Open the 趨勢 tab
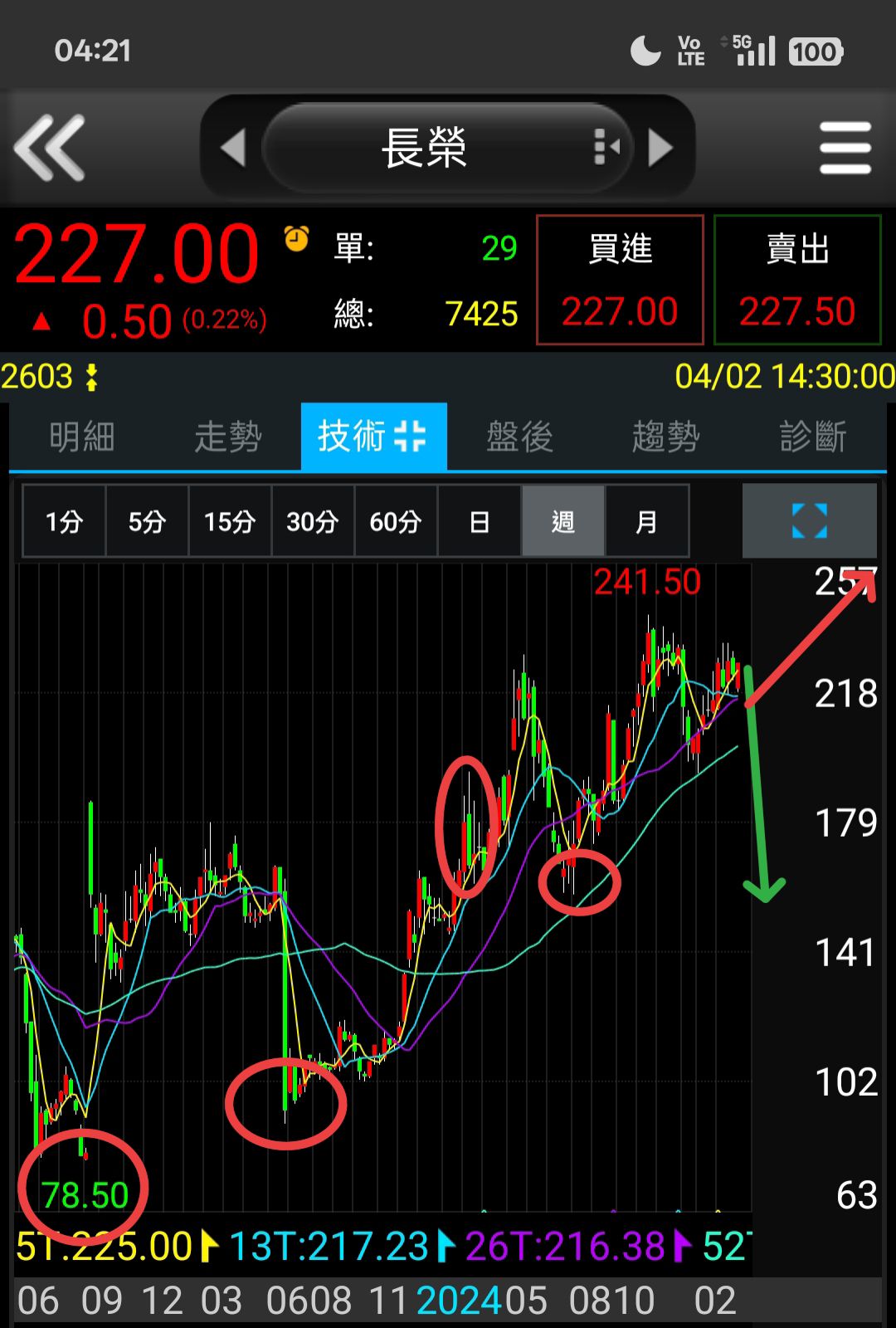 [665, 437]
